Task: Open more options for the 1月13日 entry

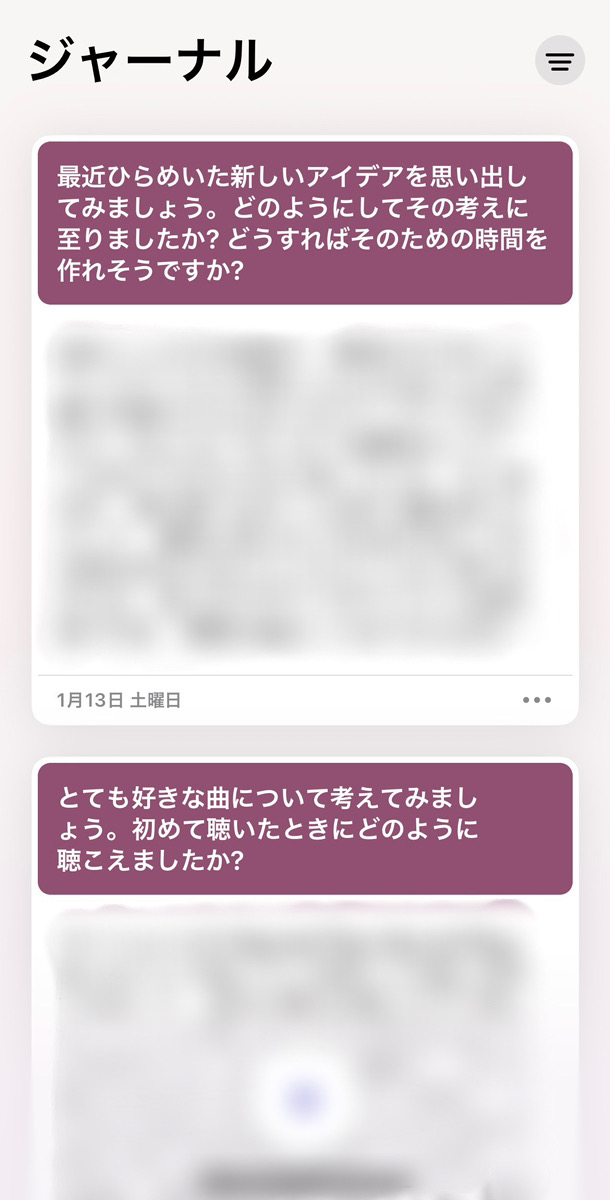Action: 537,700
